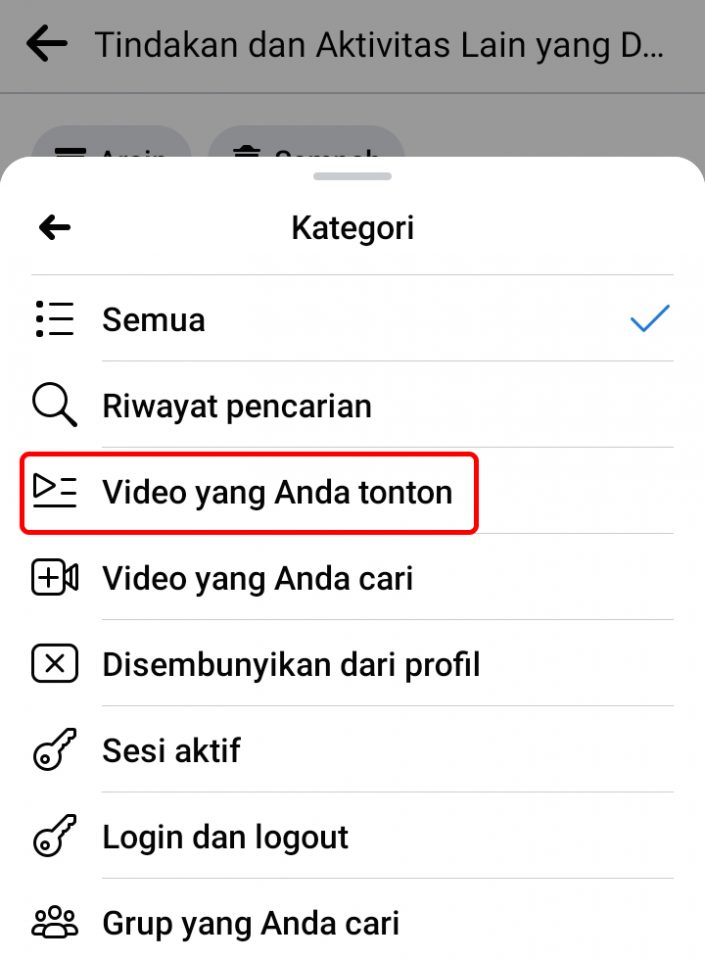This screenshot has width=705, height=960.
Task: Tap the back arrow beside Tindakan dan Aktivitas
Action: [46, 44]
